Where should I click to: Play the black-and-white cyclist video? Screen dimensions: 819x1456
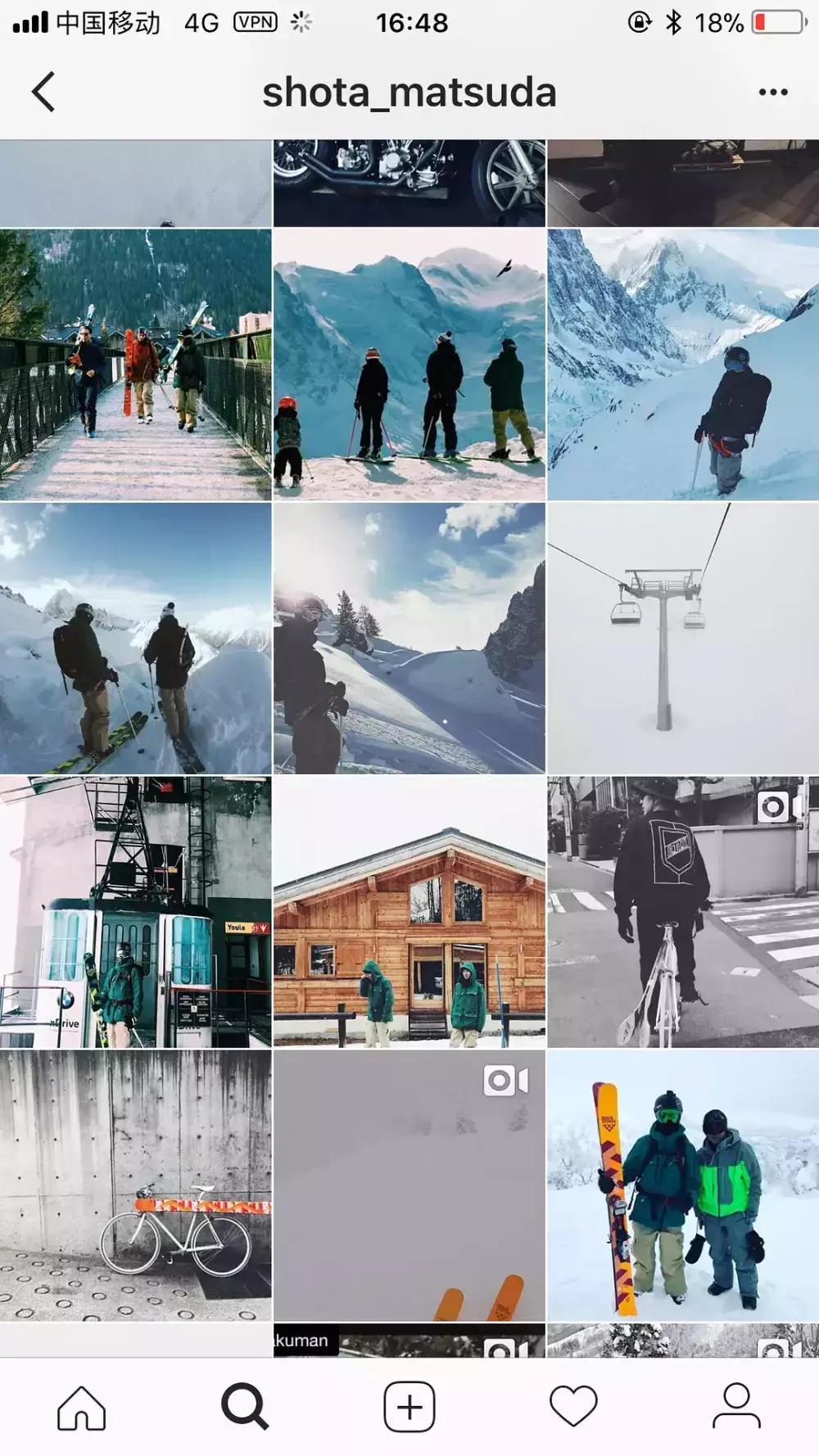(x=682, y=912)
